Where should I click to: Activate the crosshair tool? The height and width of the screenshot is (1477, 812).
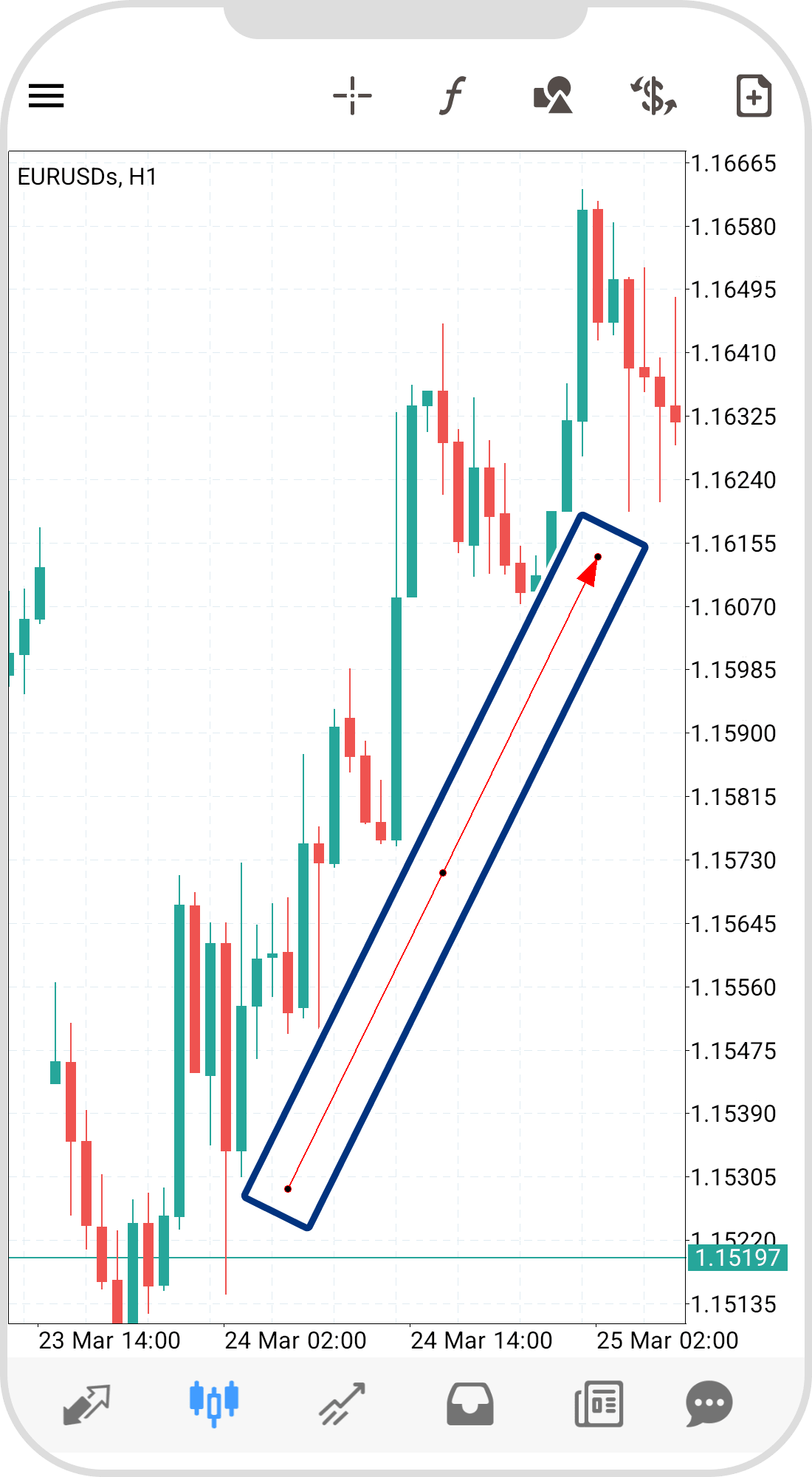click(352, 96)
